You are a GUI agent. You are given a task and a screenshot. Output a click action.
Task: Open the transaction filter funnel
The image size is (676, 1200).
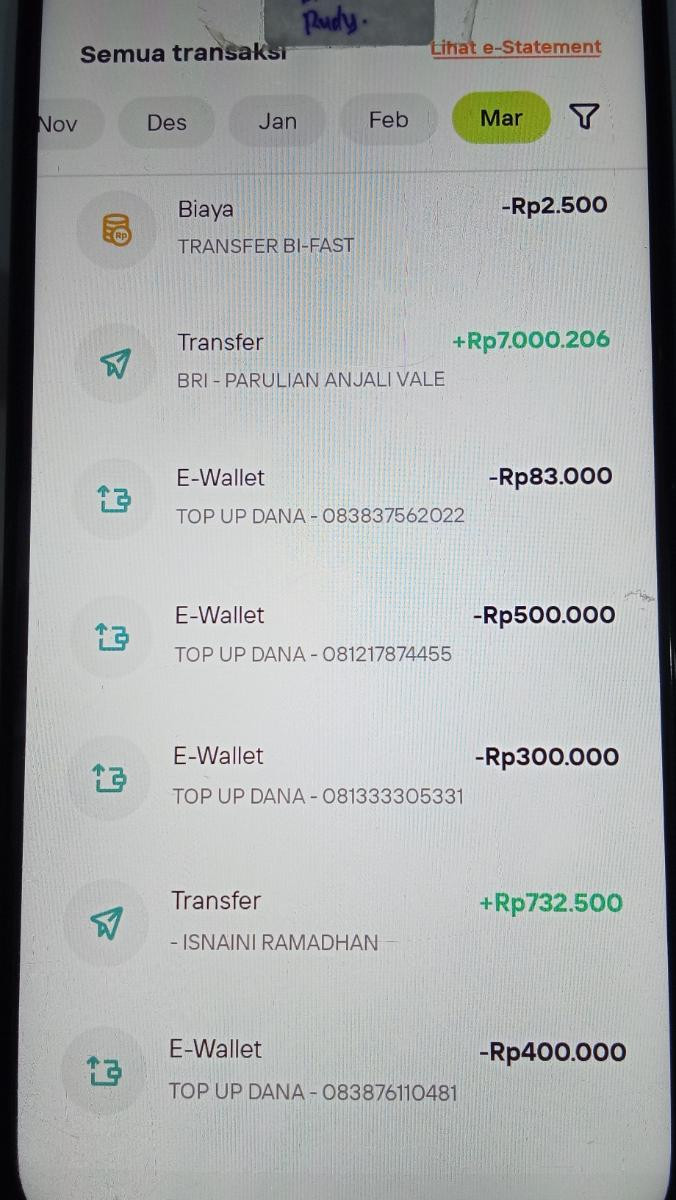click(x=585, y=118)
